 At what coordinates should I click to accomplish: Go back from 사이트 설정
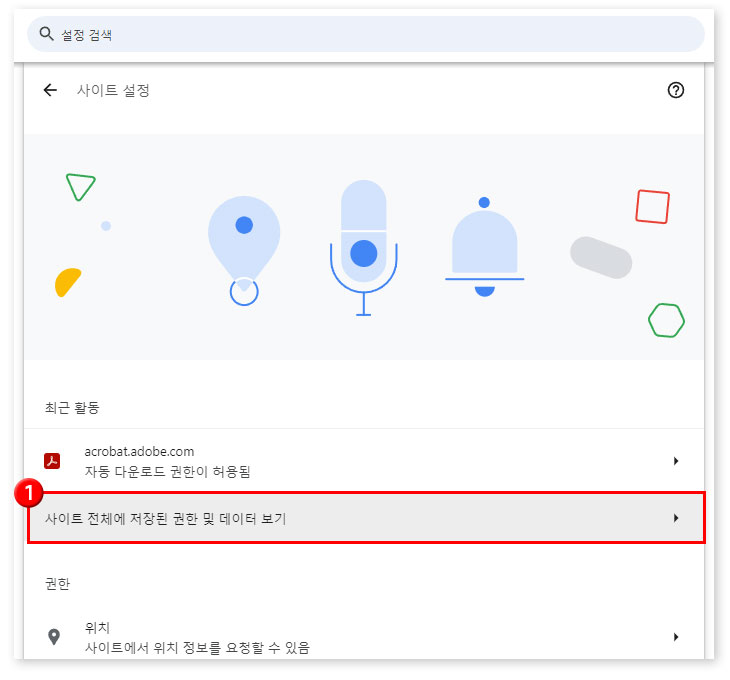(50, 90)
